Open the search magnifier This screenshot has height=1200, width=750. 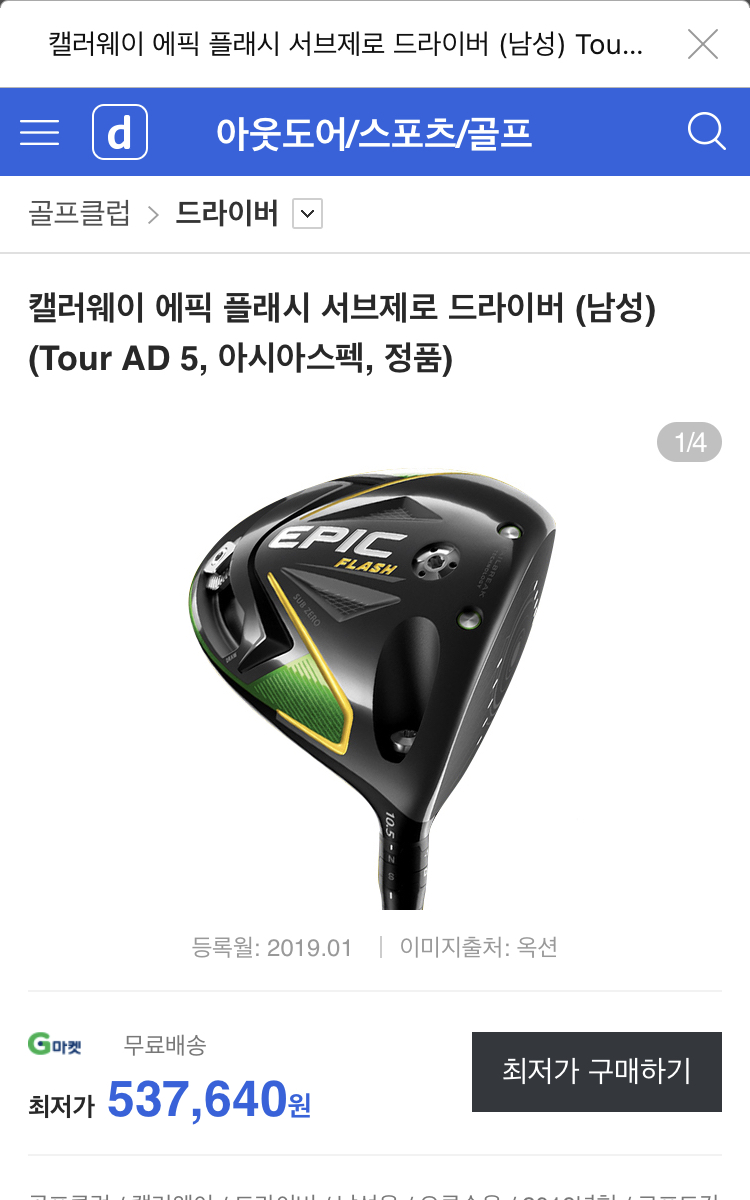(706, 132)
